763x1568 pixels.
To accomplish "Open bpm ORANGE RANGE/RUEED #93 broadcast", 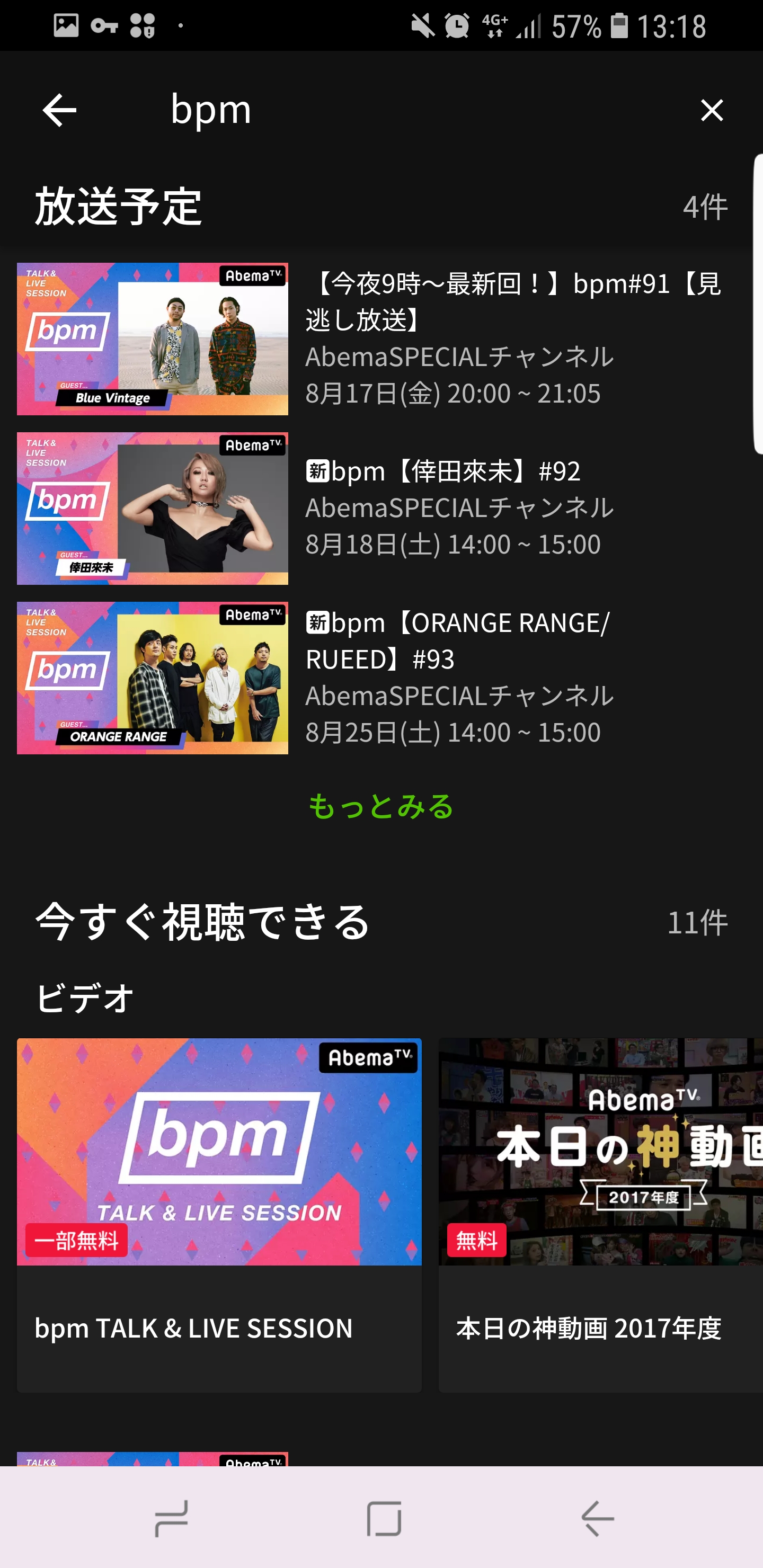I will point(378,678).
